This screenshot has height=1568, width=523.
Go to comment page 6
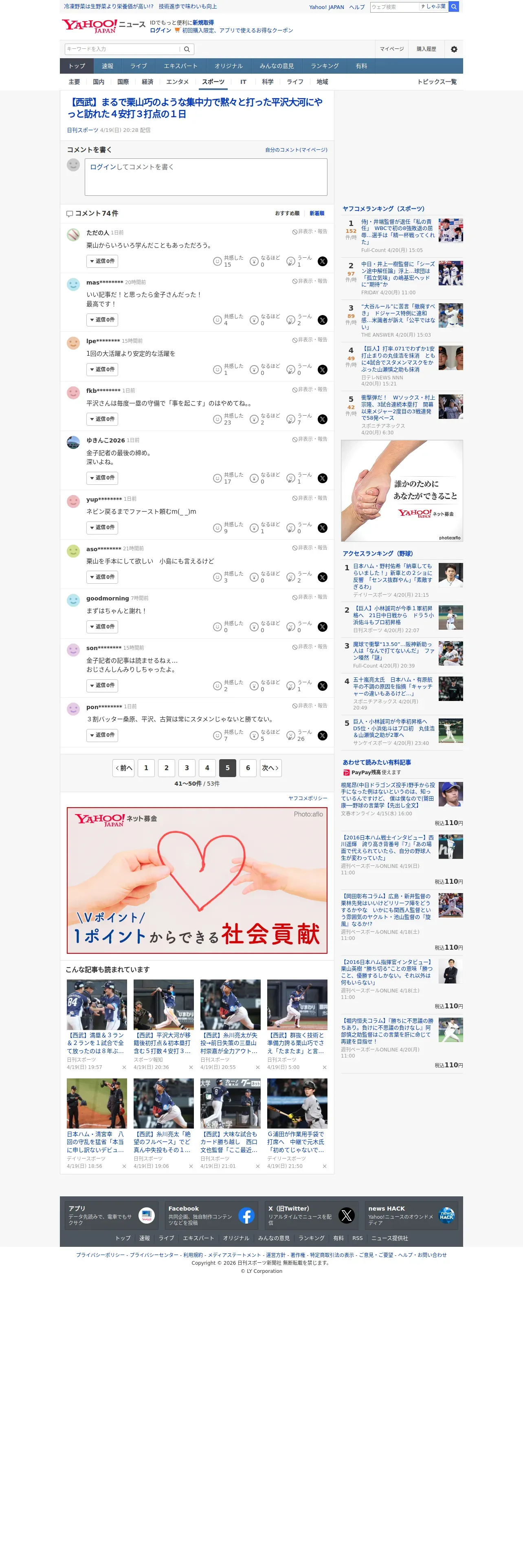coord(248,768)
